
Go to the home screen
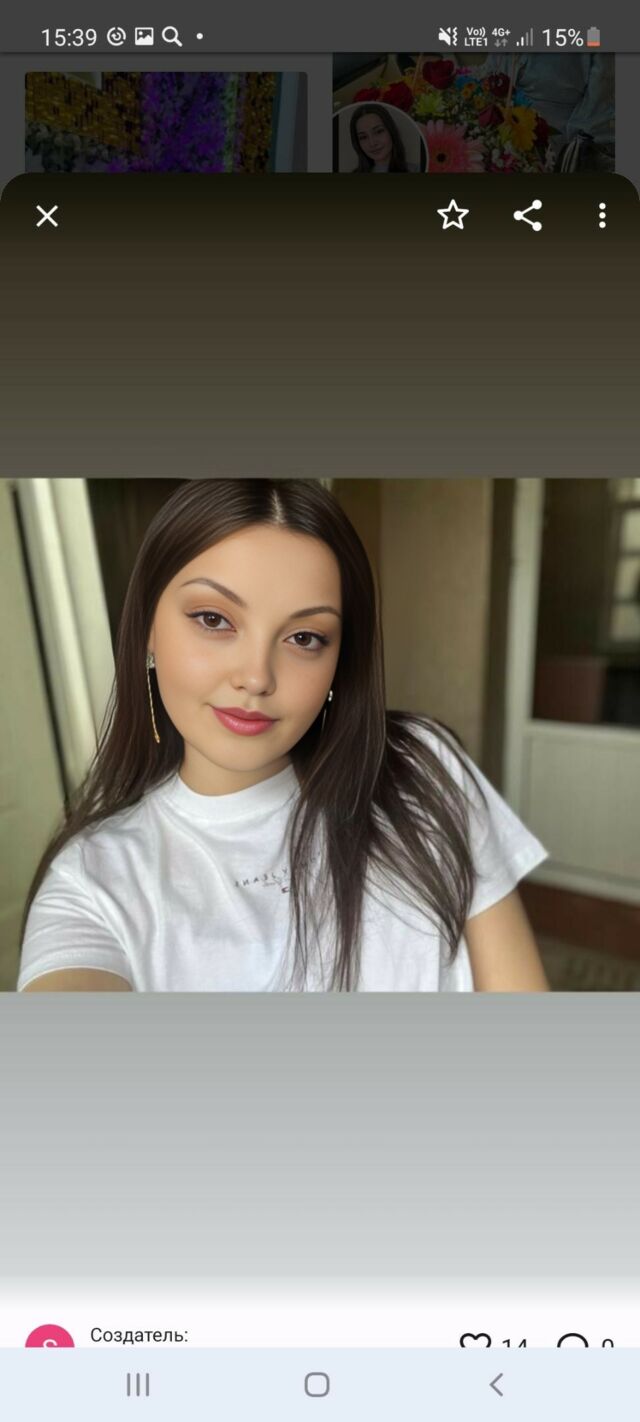[317, 1384]
